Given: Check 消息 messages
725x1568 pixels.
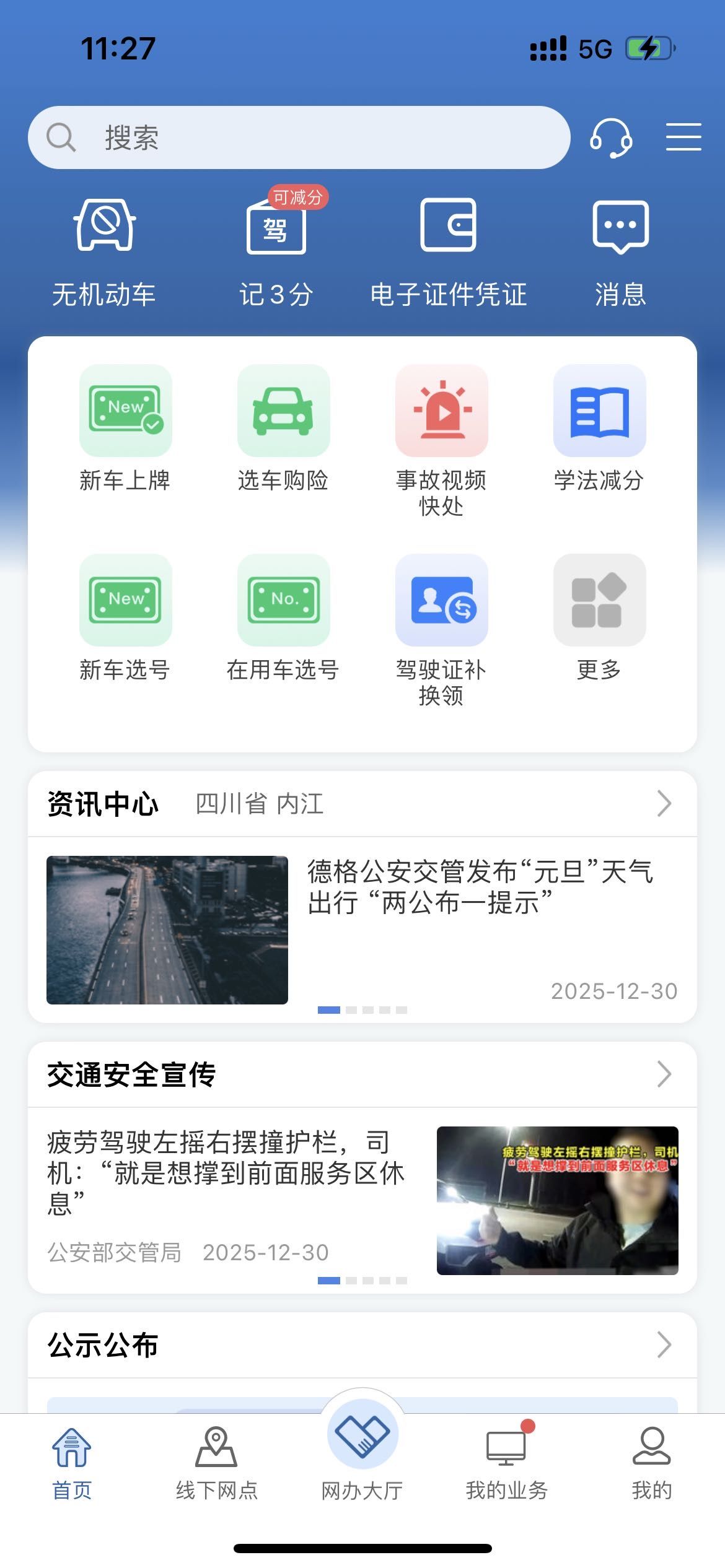Looking at the screenshot, I should 620,251.
